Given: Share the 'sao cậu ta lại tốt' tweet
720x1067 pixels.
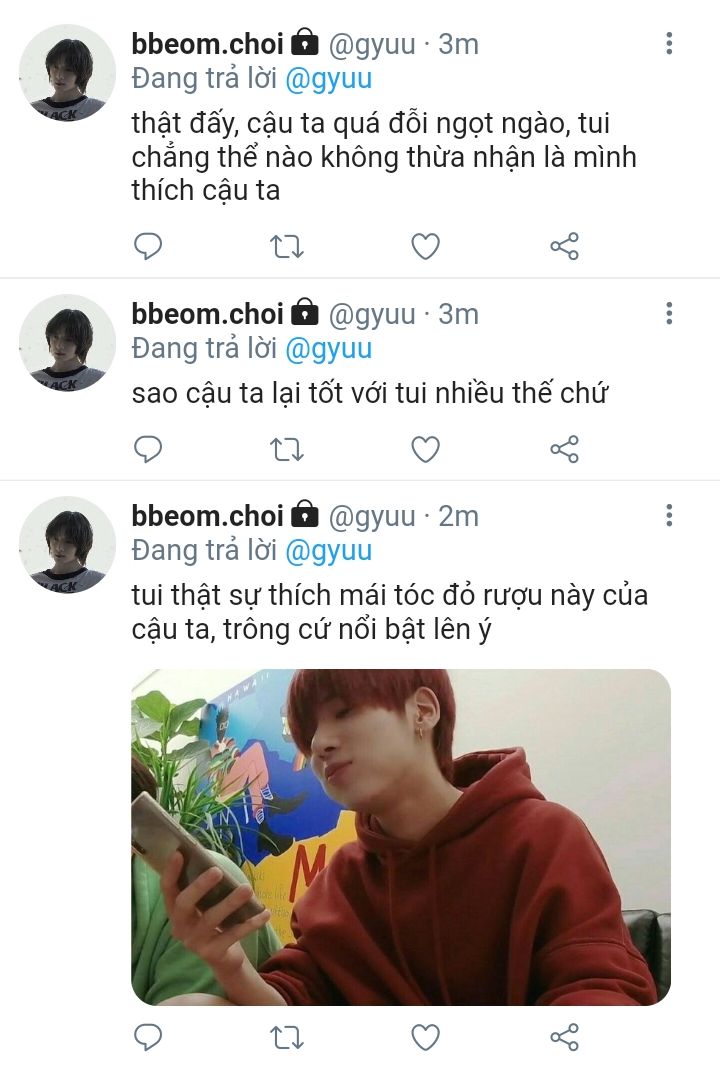Looking at the screenshot, I should 565,449.
